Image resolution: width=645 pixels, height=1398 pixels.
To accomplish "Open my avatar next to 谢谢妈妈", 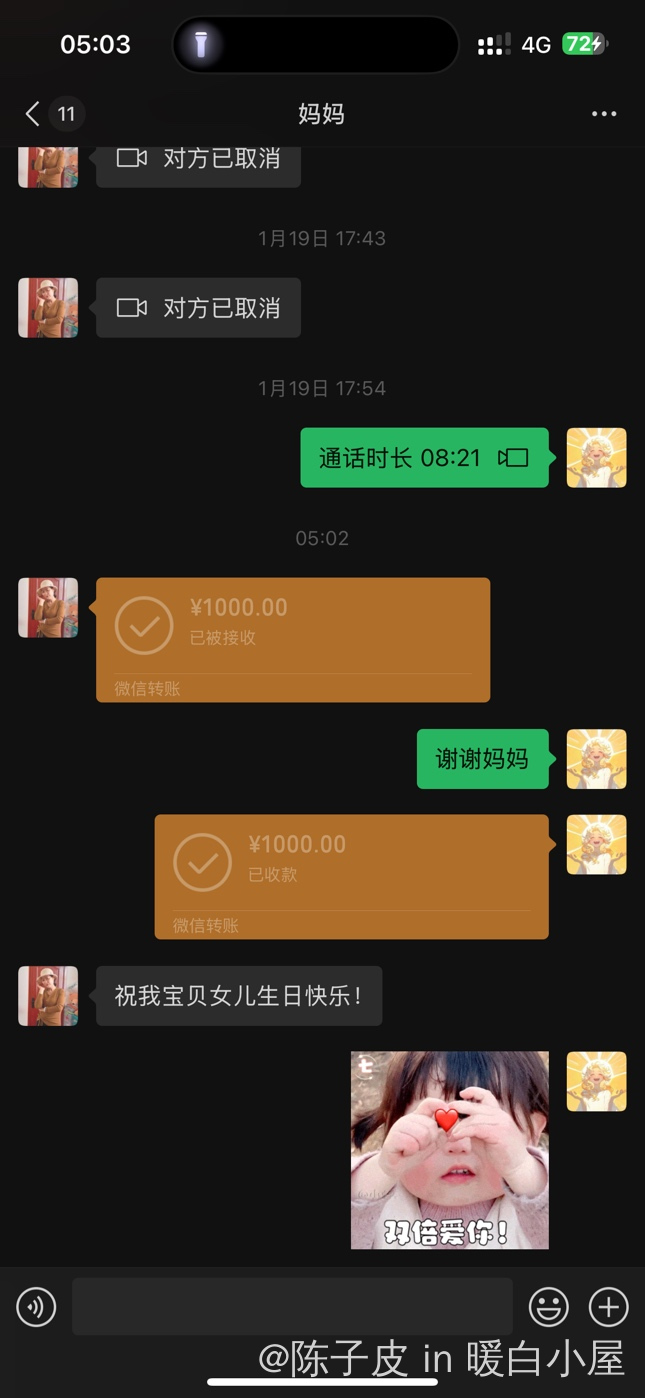I will tap(596, 759).
